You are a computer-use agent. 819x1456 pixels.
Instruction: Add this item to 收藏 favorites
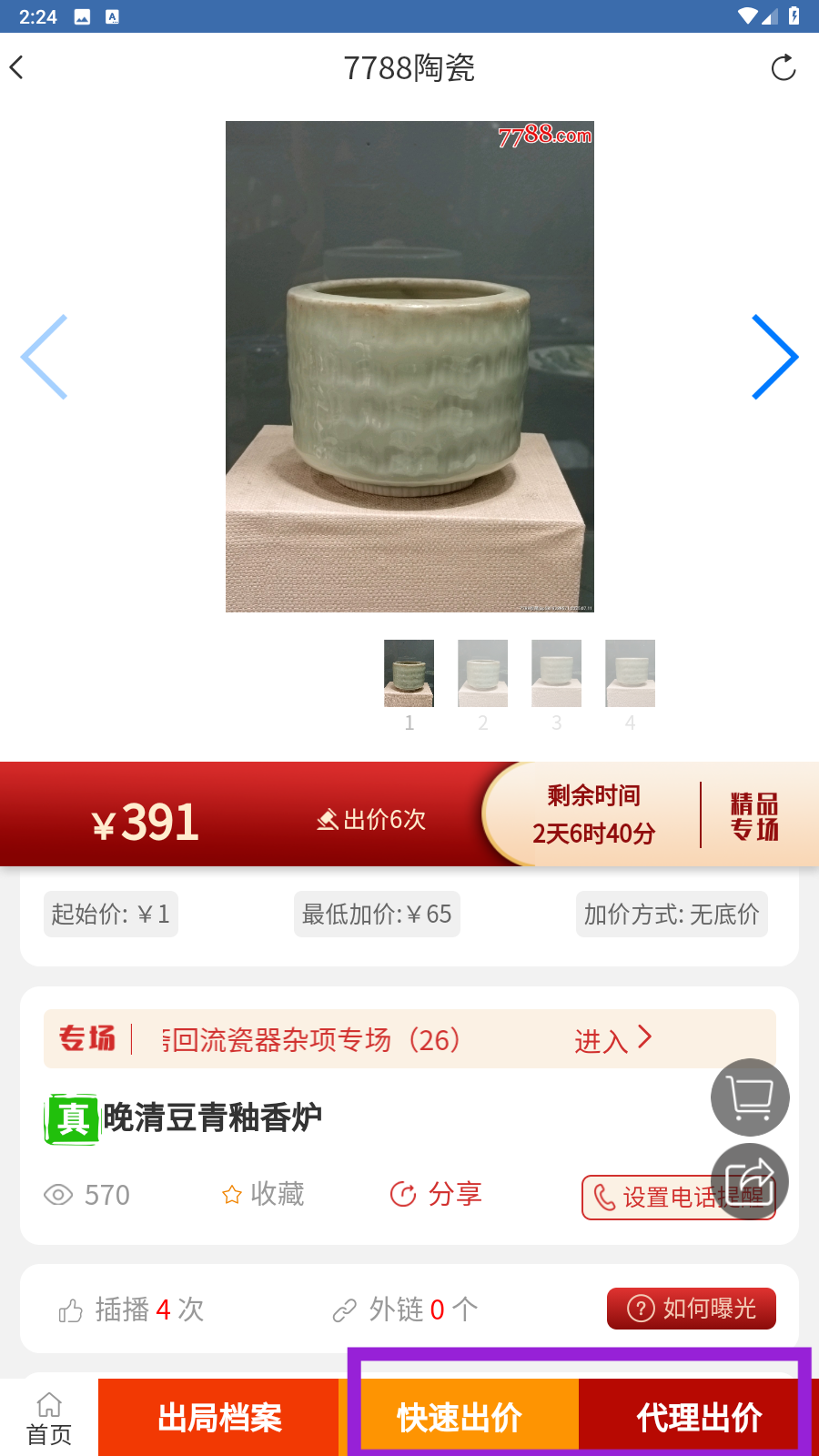click(263, 1194)
